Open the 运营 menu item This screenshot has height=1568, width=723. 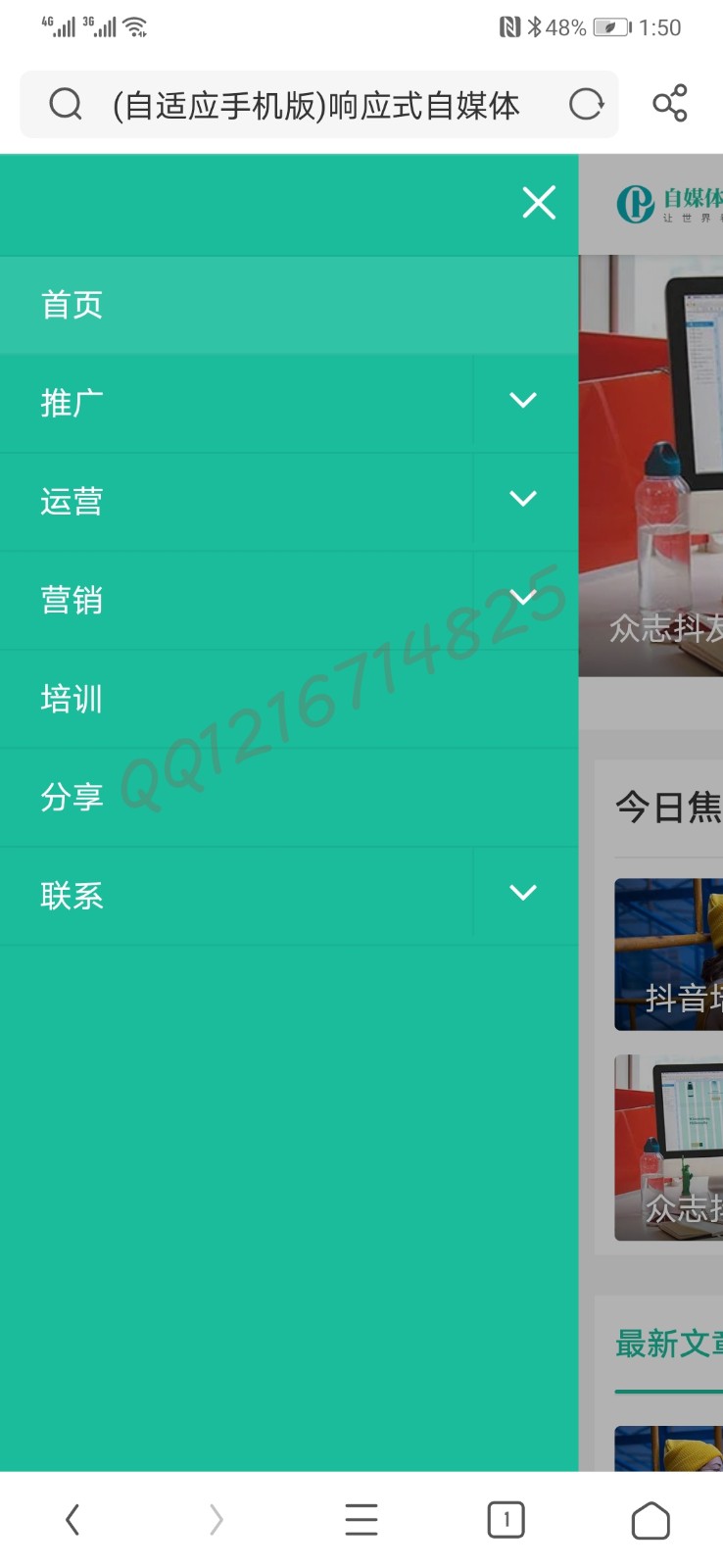tap(72, 502)
